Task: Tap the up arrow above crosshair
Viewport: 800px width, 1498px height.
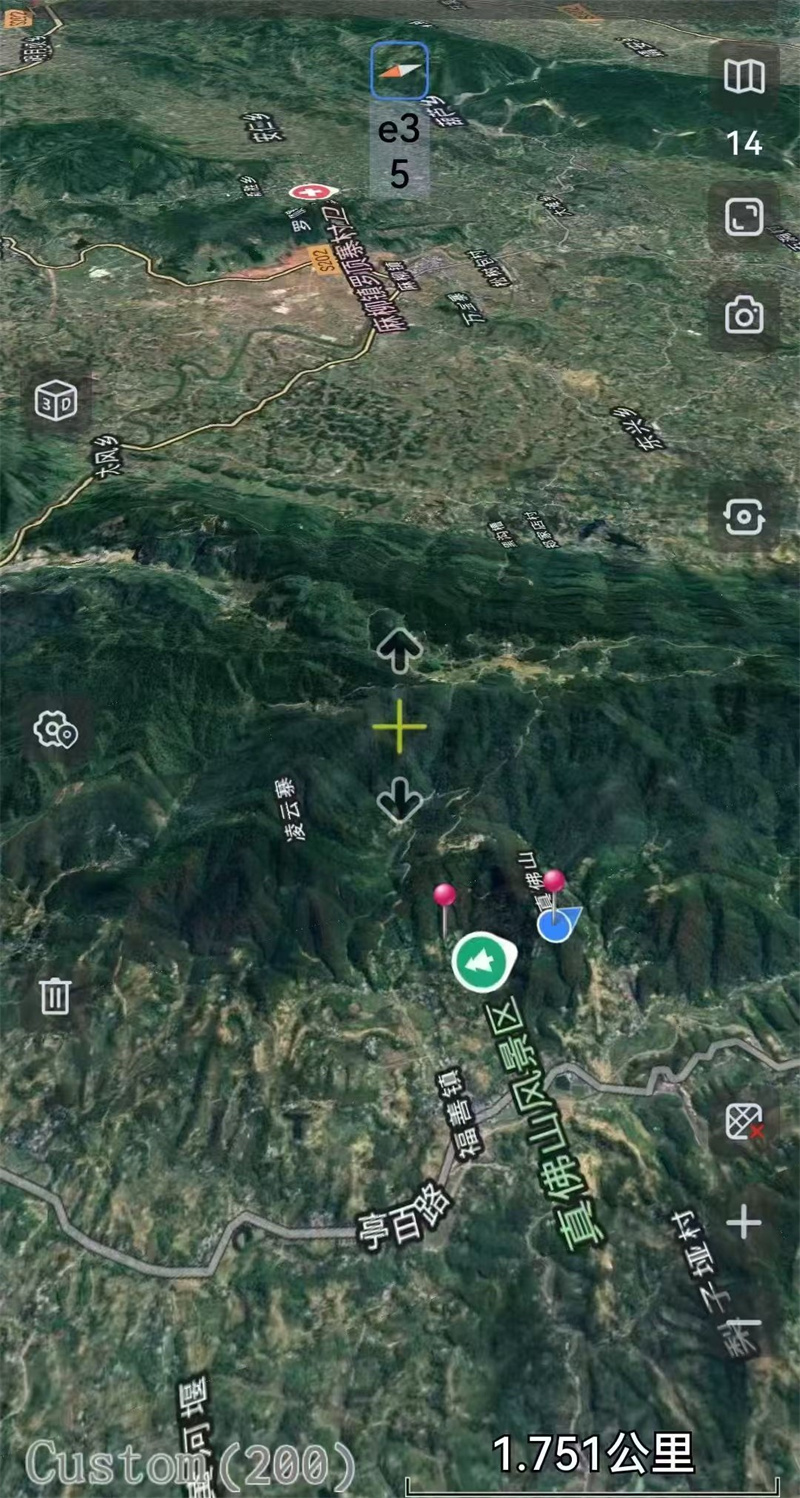Action: (400, 652)
